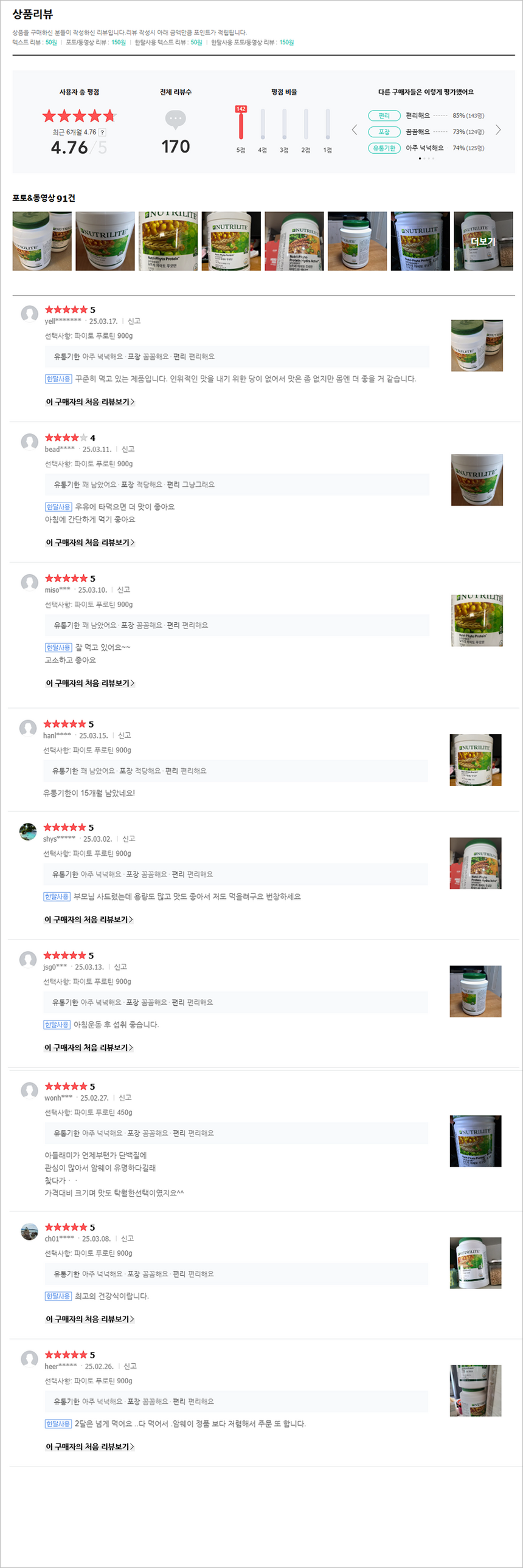Click the 편리 badge in buyer evaluations

(384, 114)
